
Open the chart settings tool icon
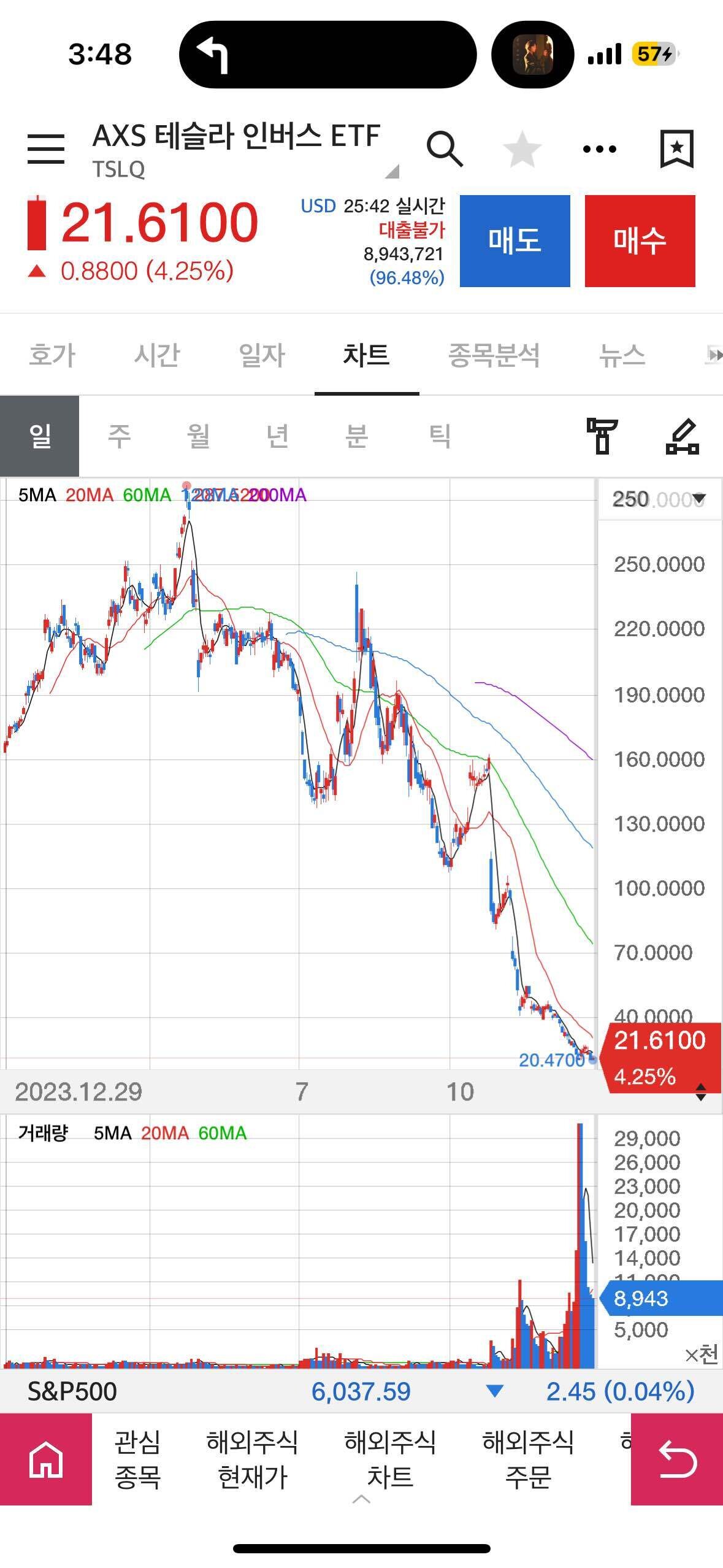[602, 436]
